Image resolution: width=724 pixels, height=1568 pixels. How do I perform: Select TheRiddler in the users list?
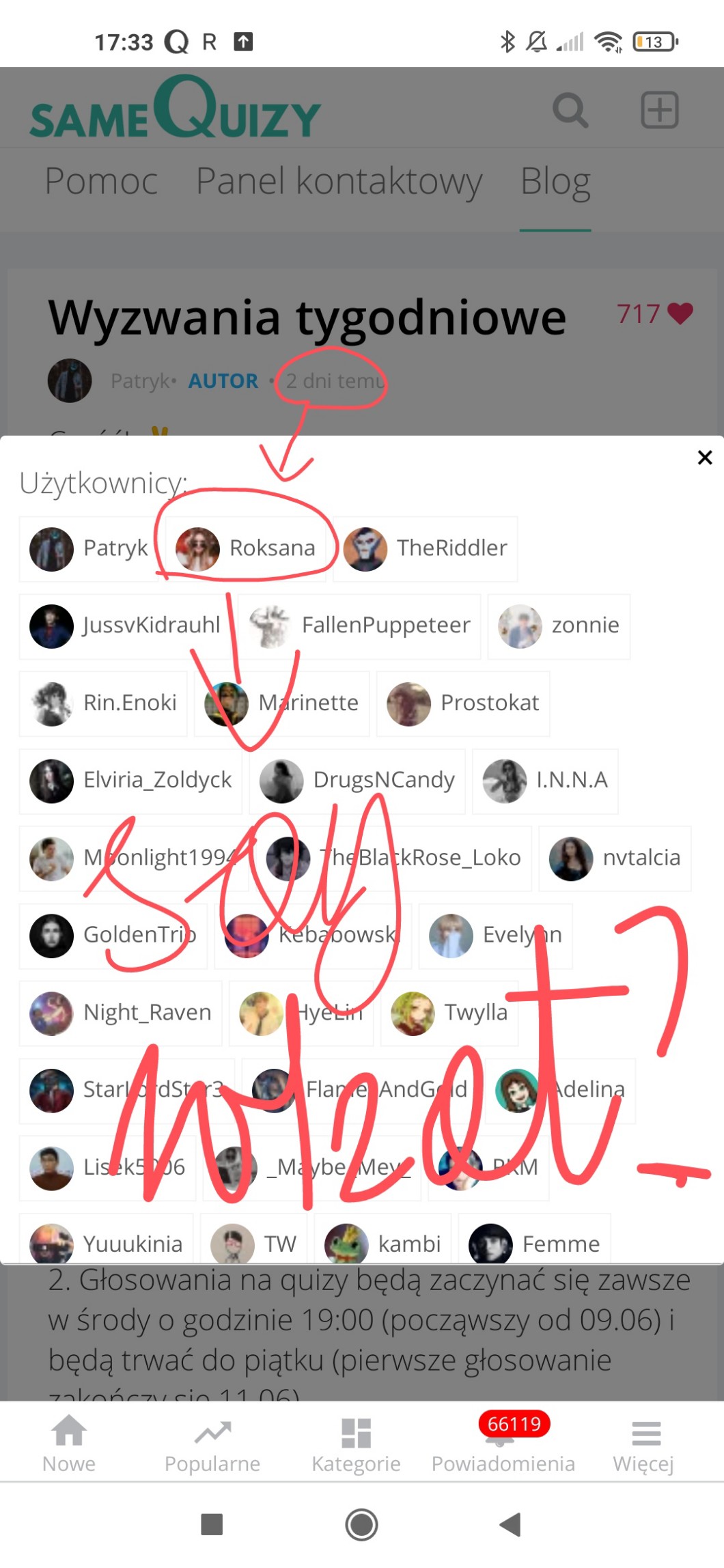425,548
